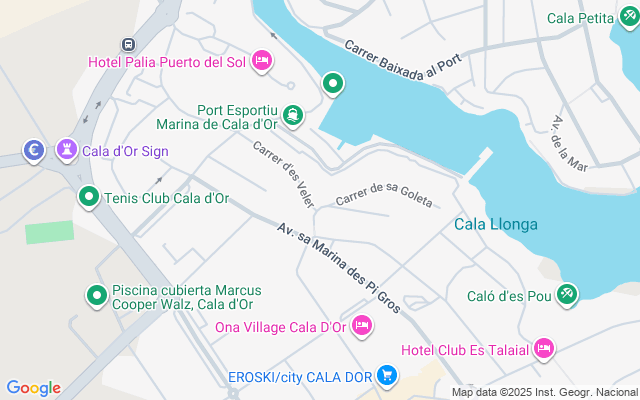Tap the euro ATM marker
The width and height of the screenshot is (640, 400).
[33, 150]
